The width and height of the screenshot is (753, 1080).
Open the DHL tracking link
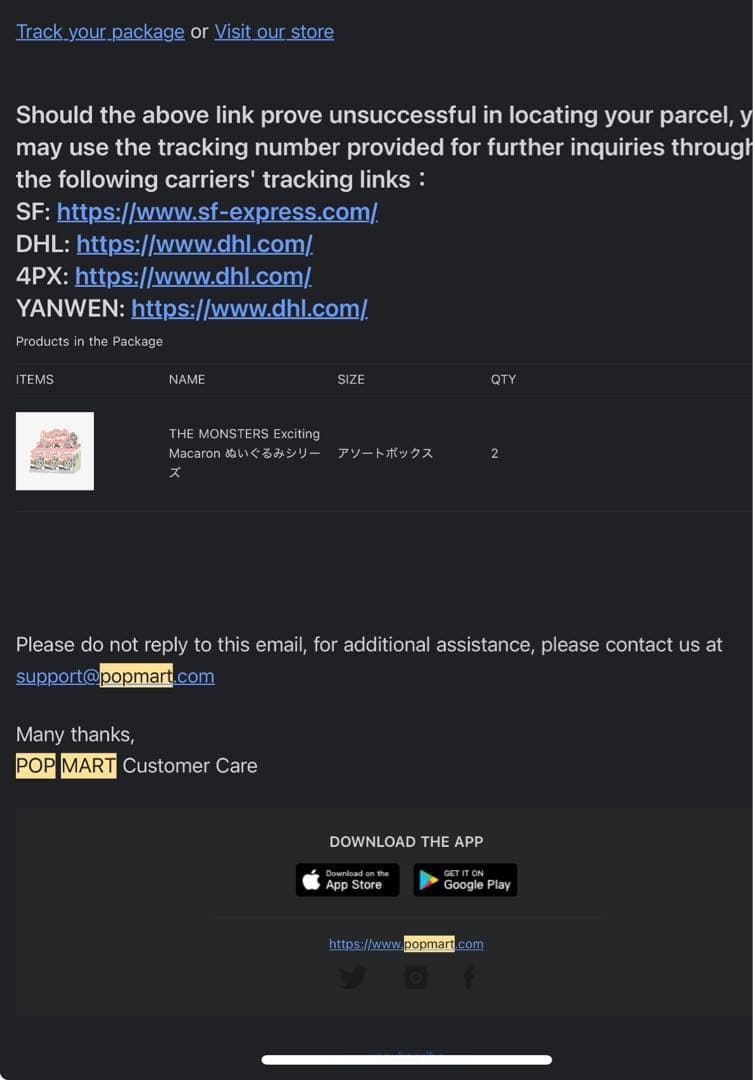pos(194,244)
